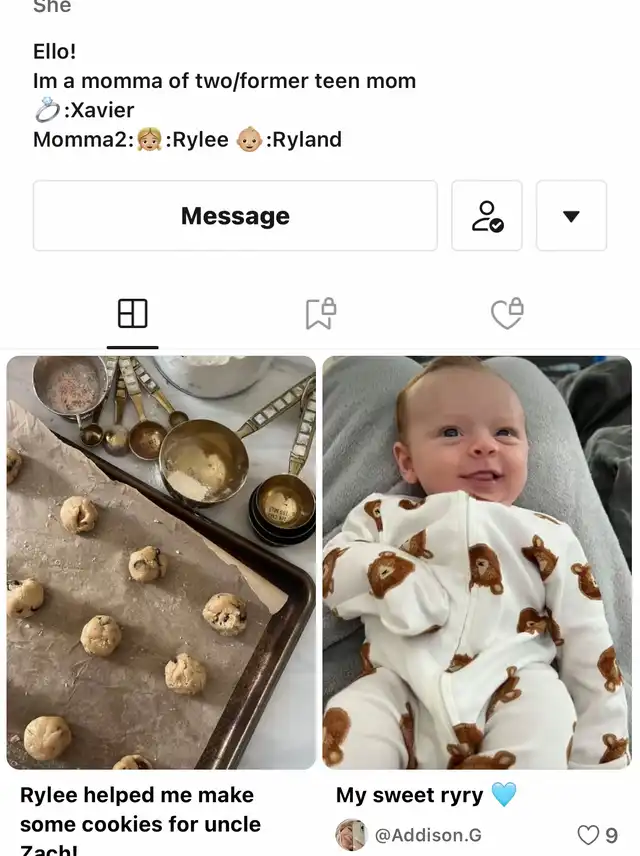Like the My sweet ryry post
Viewport: 640px width, 856px height.
point(589,834)
